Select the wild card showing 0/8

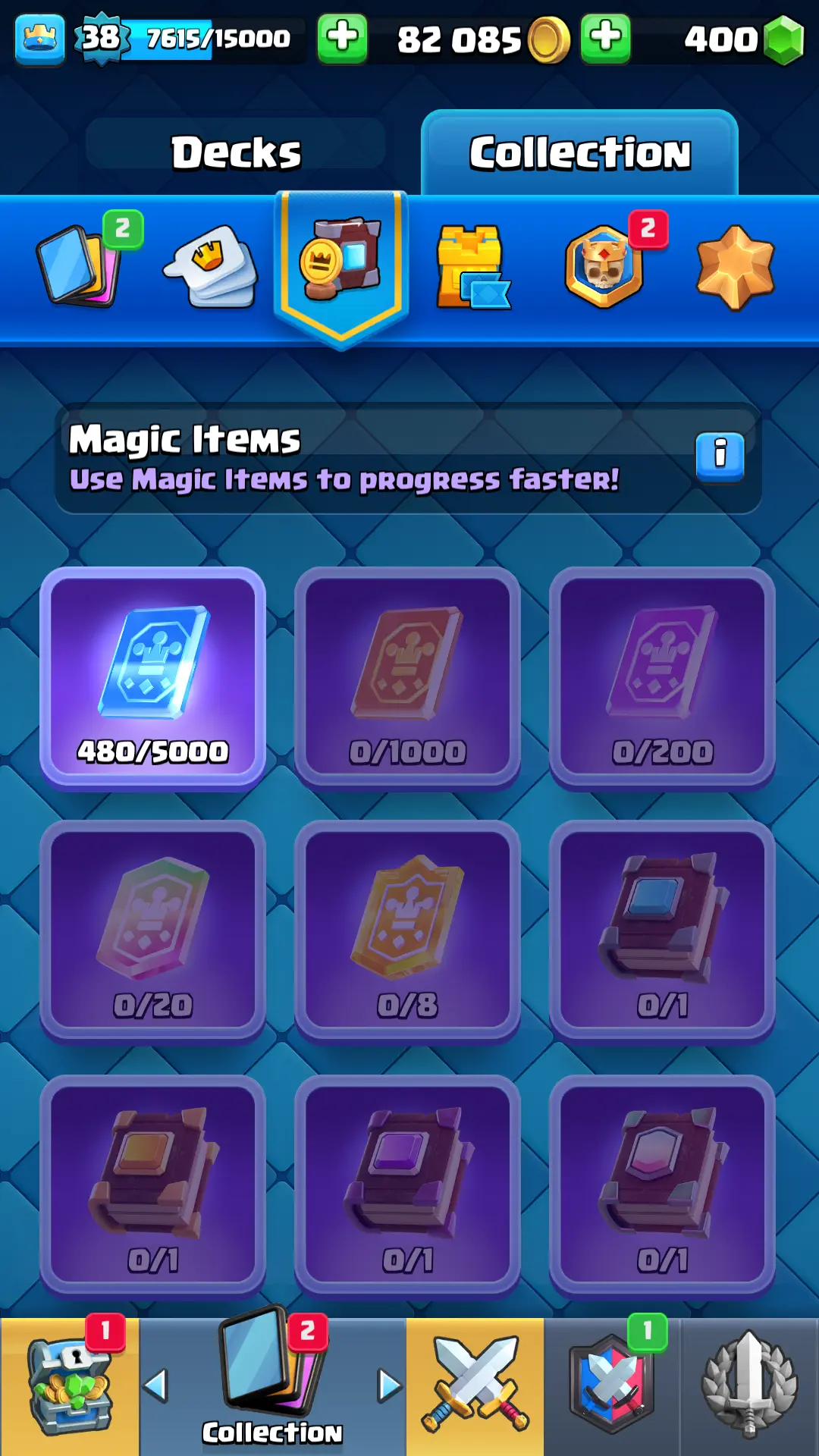tap(407, 932)
